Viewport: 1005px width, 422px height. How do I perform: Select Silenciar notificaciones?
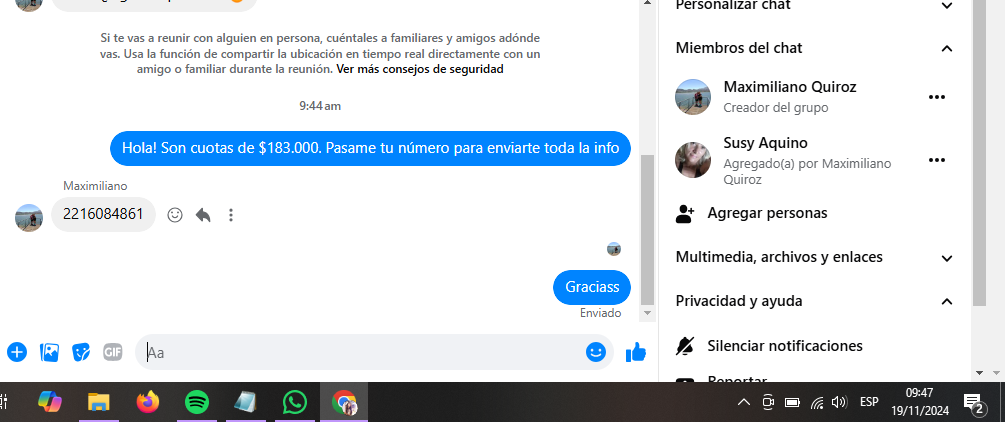[x=784, y=346]
